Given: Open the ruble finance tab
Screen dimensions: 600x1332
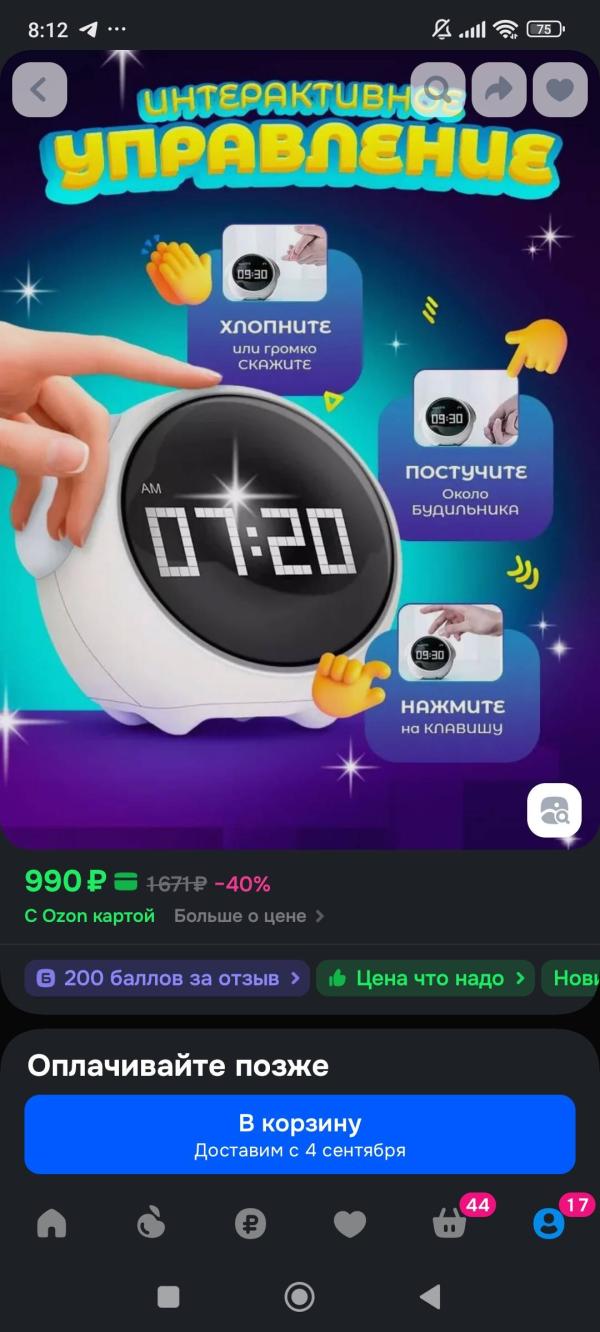Looking at the screenshot, I should pyautogui.click(x=250, y=1223).
